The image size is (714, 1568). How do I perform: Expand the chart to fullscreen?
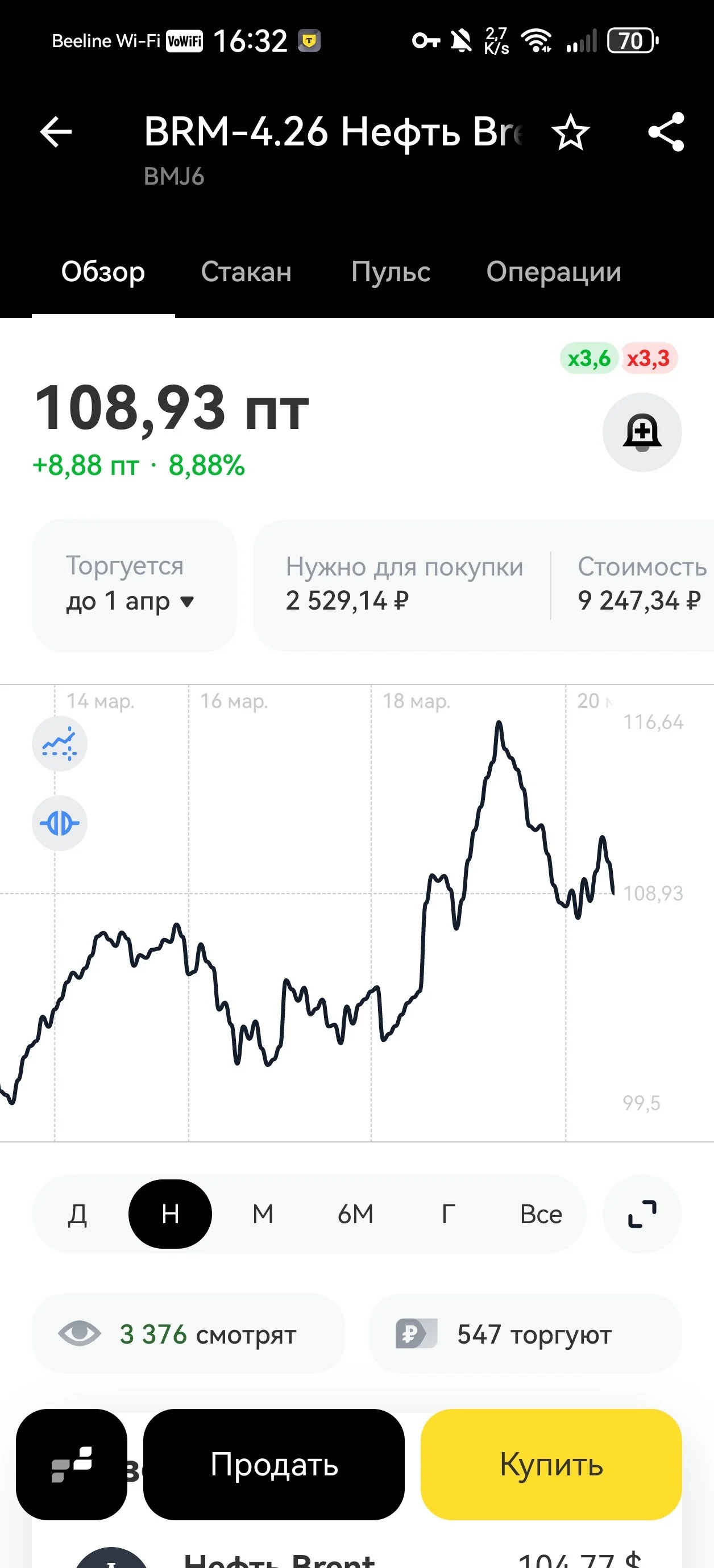click(642, 1215)
